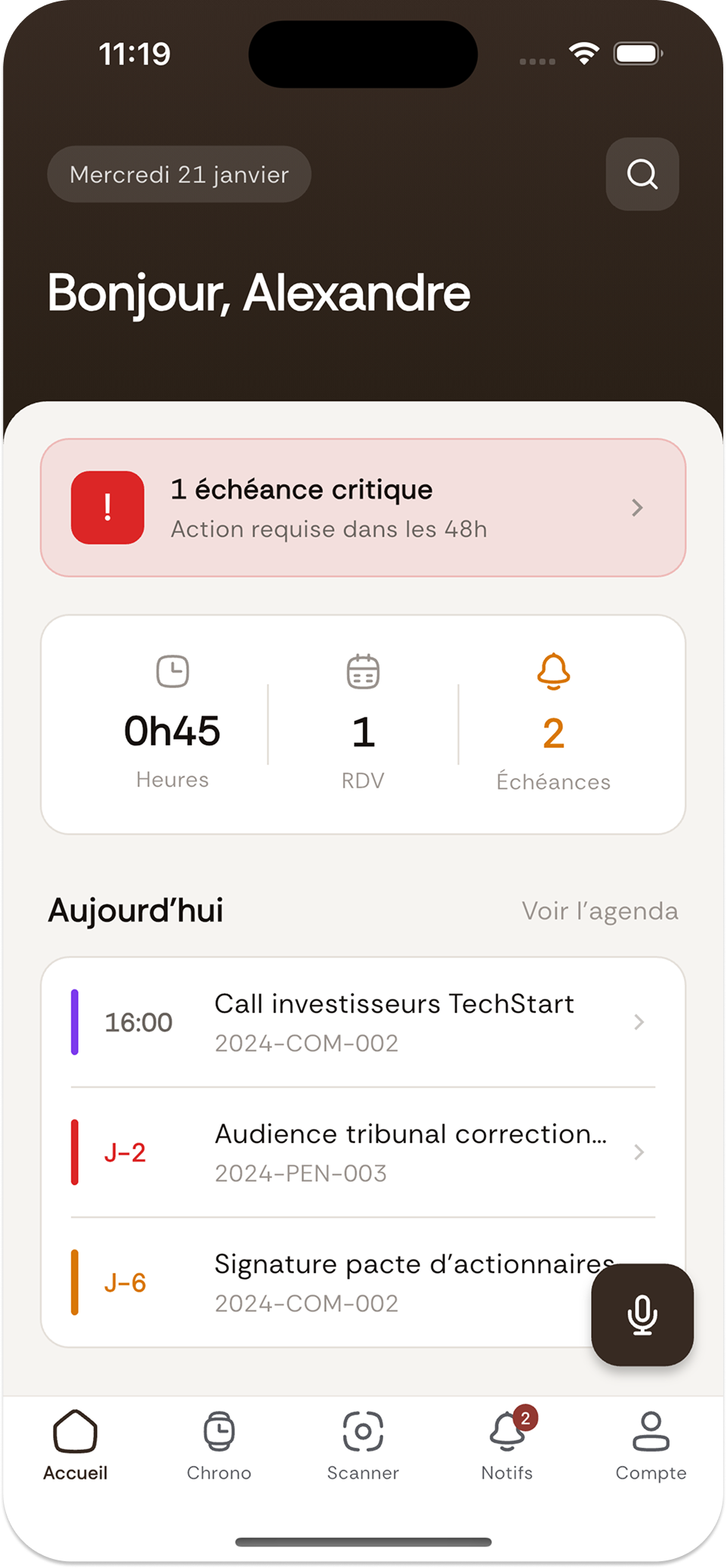Tap the Échéances bell icon

click(554, 671)
